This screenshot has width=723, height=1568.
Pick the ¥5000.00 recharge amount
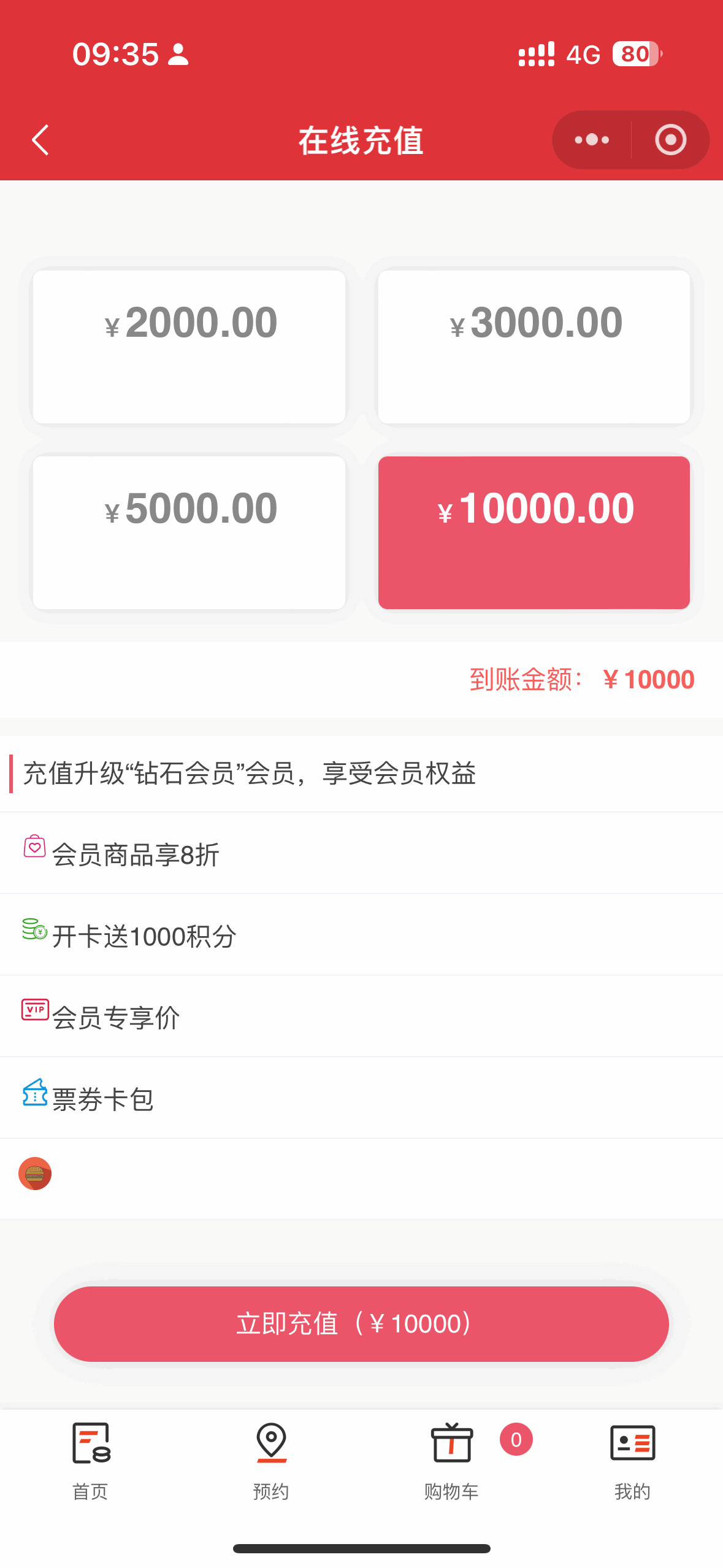coord(189,532)
